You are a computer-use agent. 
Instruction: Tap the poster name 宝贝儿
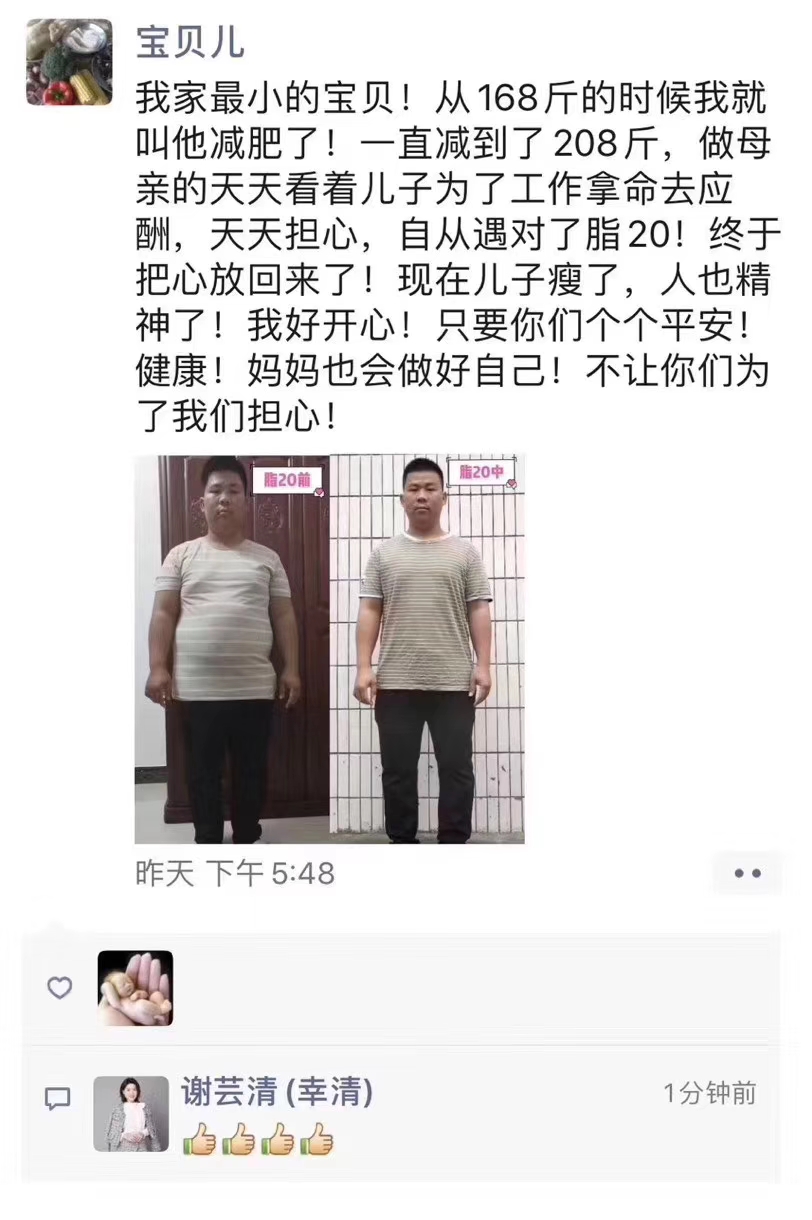(190, 42)
